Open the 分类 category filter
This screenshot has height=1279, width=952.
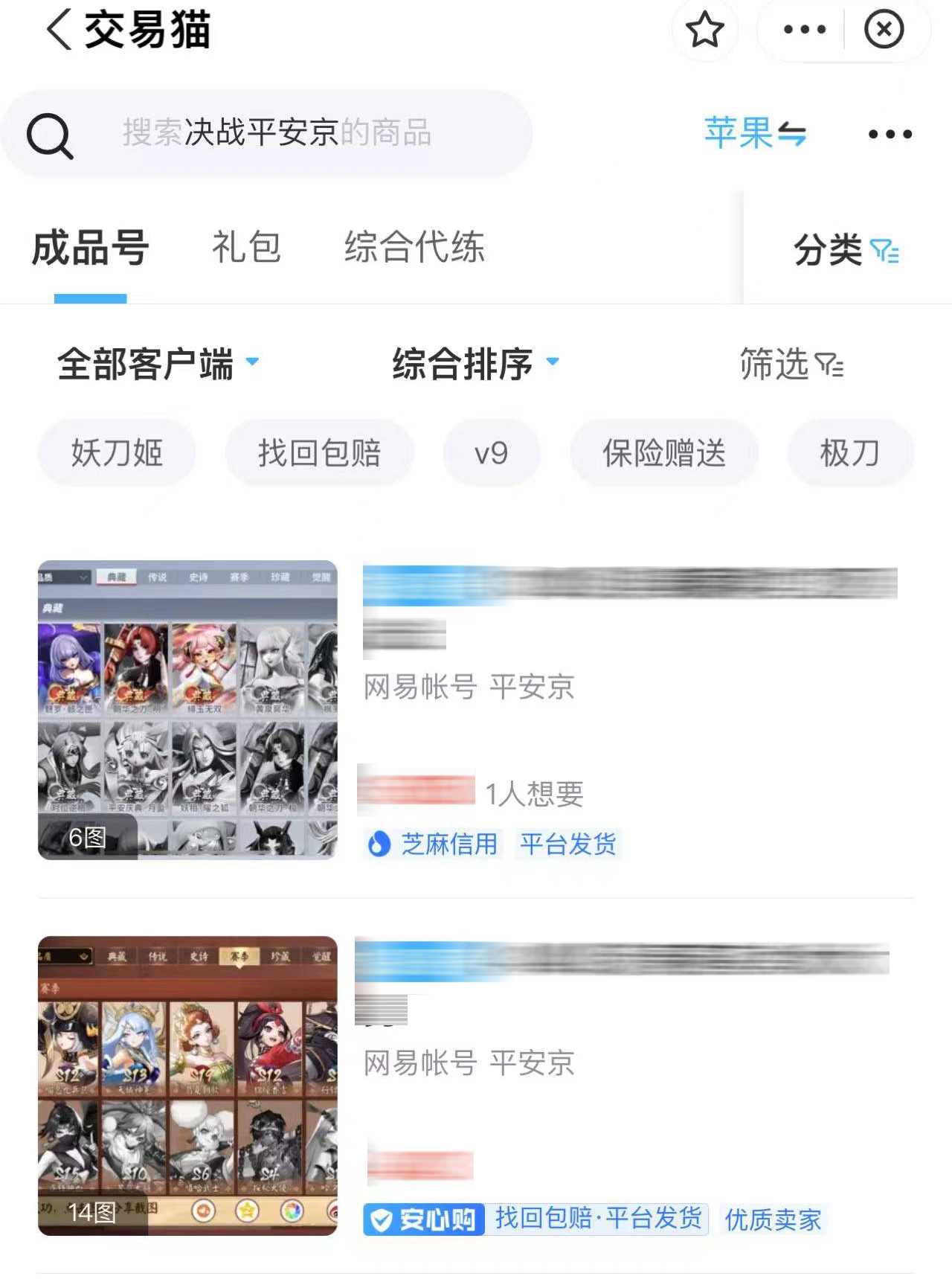[846, 250]
